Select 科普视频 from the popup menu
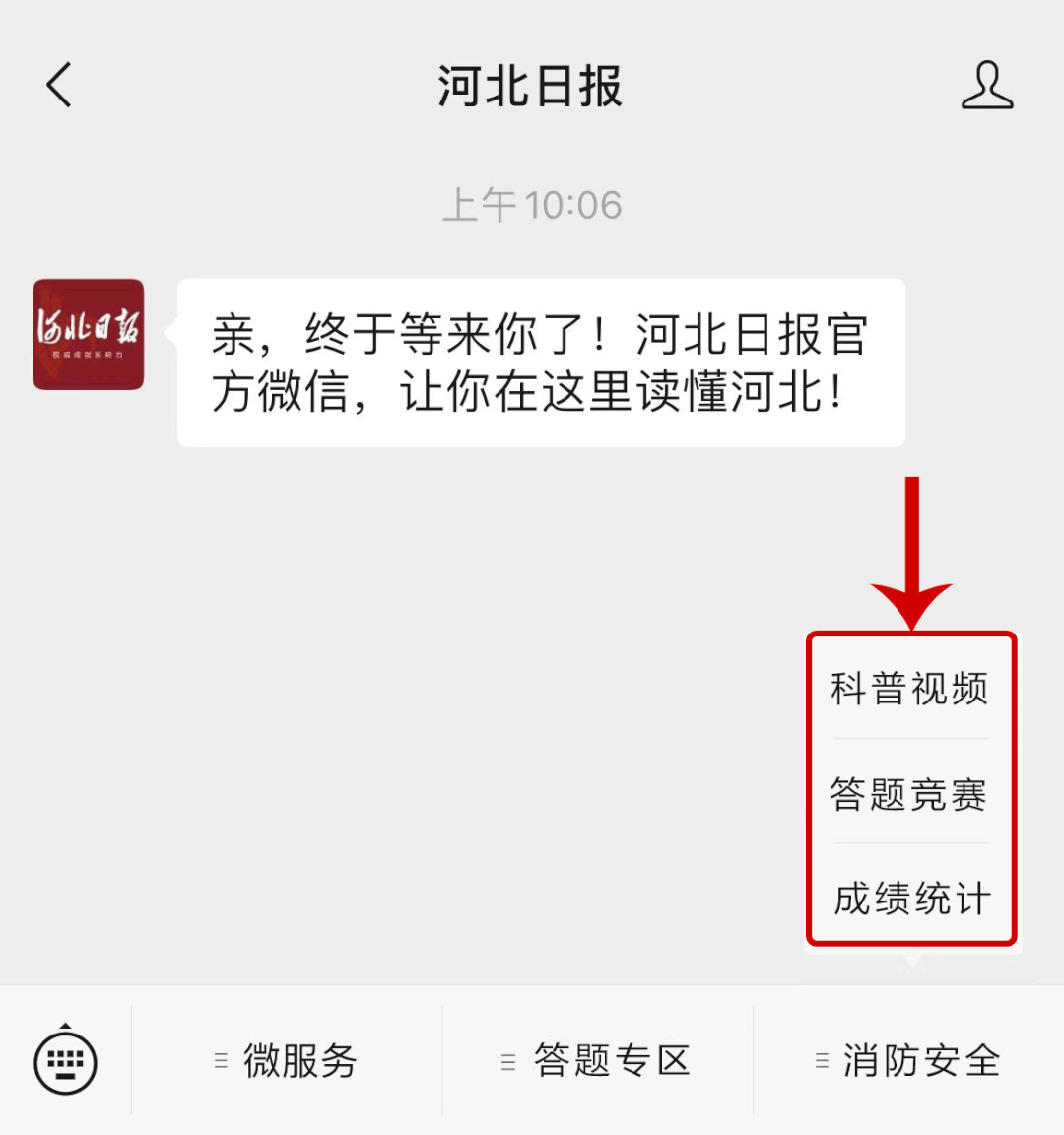This screenshot has width=1064, height=1135. click(909, 689)
